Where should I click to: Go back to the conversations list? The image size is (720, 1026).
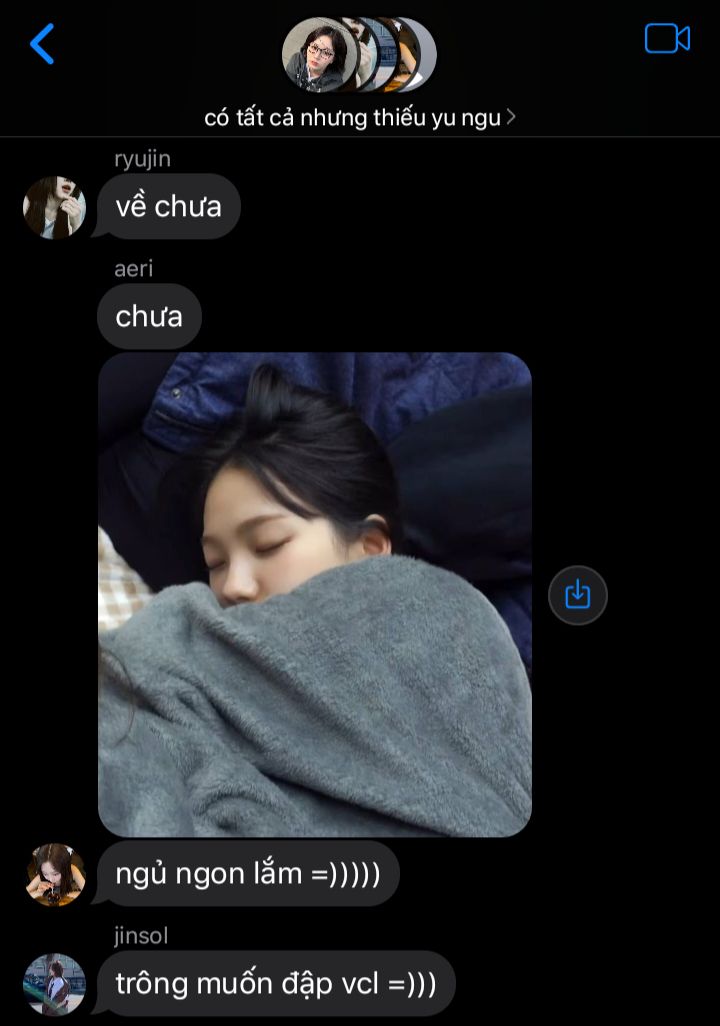(x=42, y=44)
